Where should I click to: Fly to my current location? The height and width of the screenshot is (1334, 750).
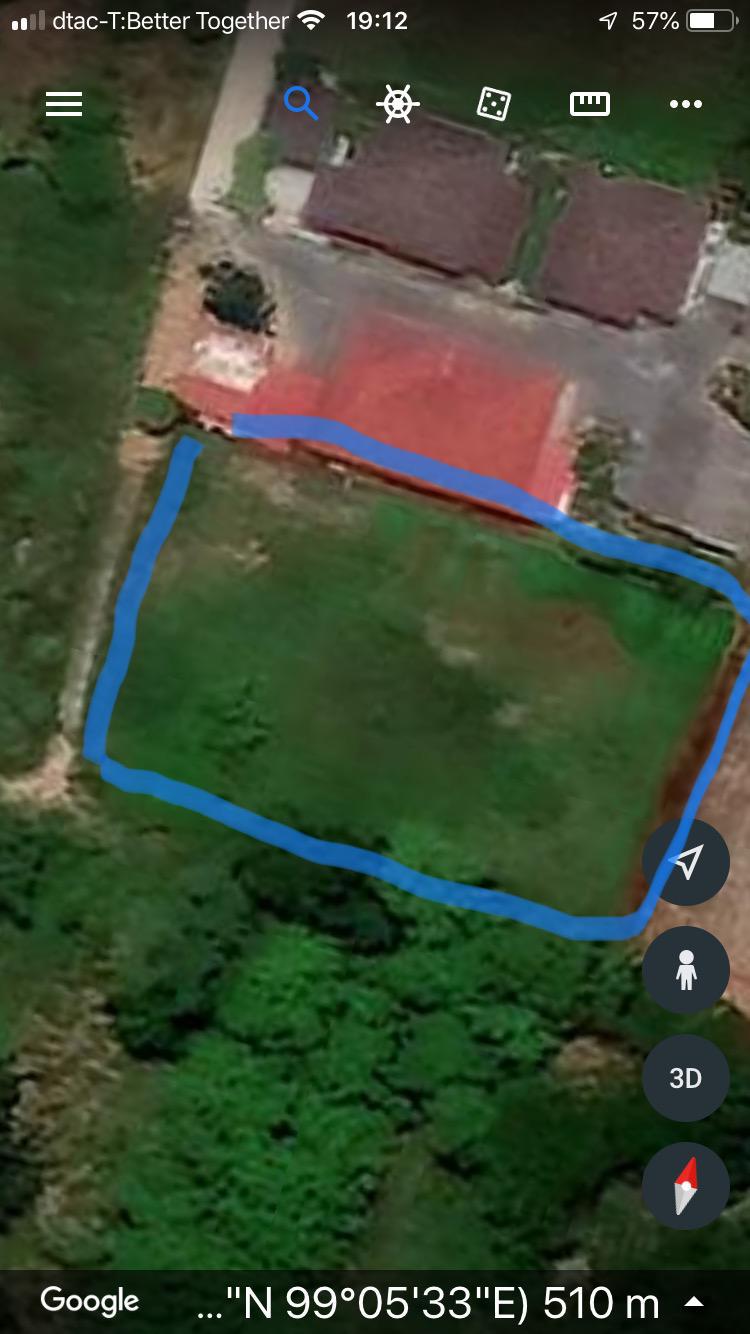point(686,862)
